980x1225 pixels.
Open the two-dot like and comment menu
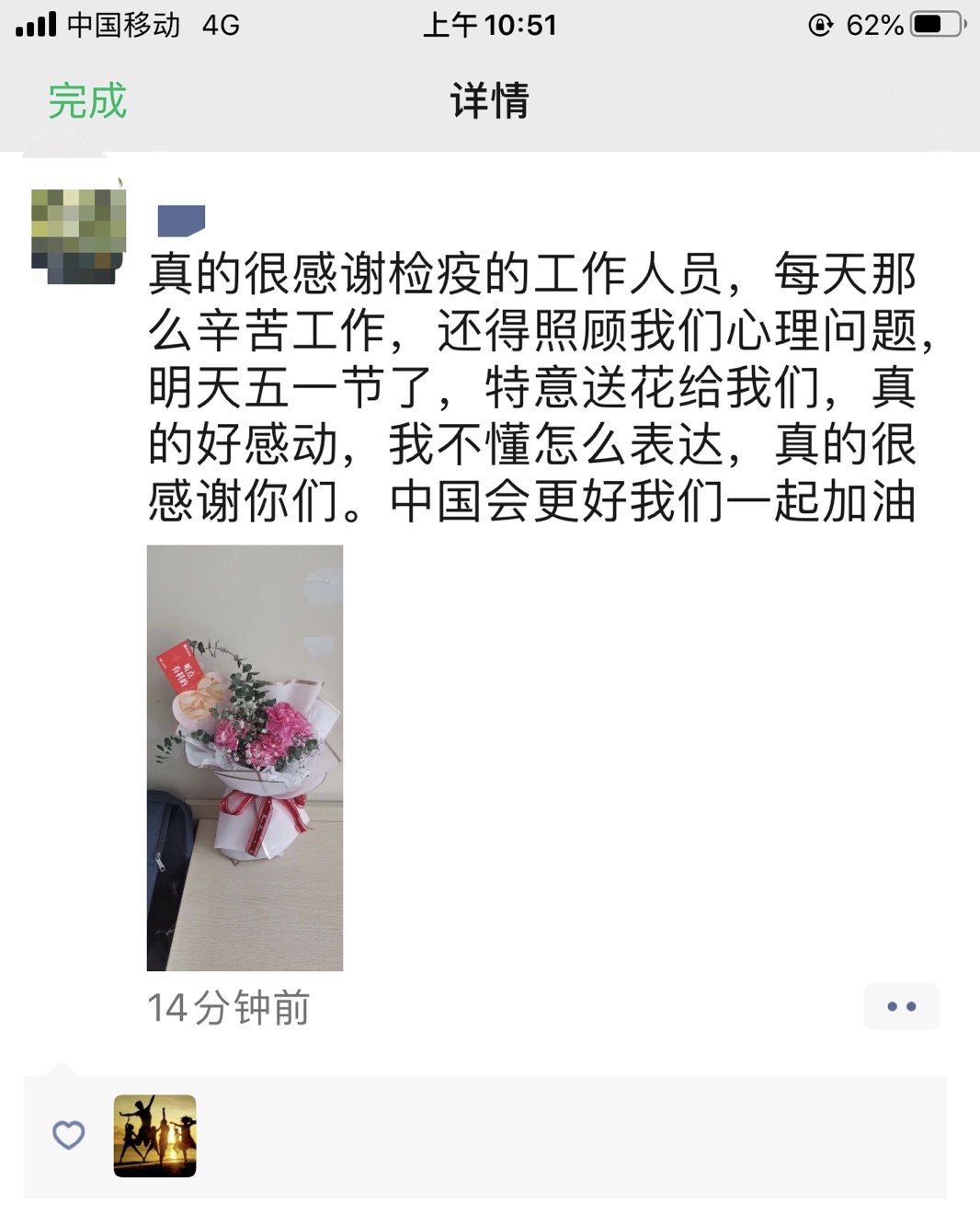[901, 1006]
